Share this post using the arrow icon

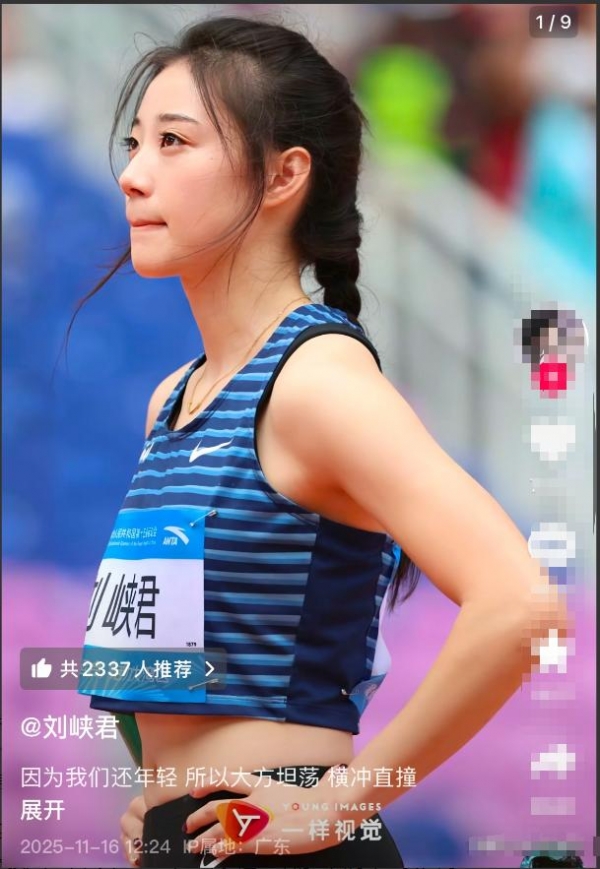(x=552, y=760)
